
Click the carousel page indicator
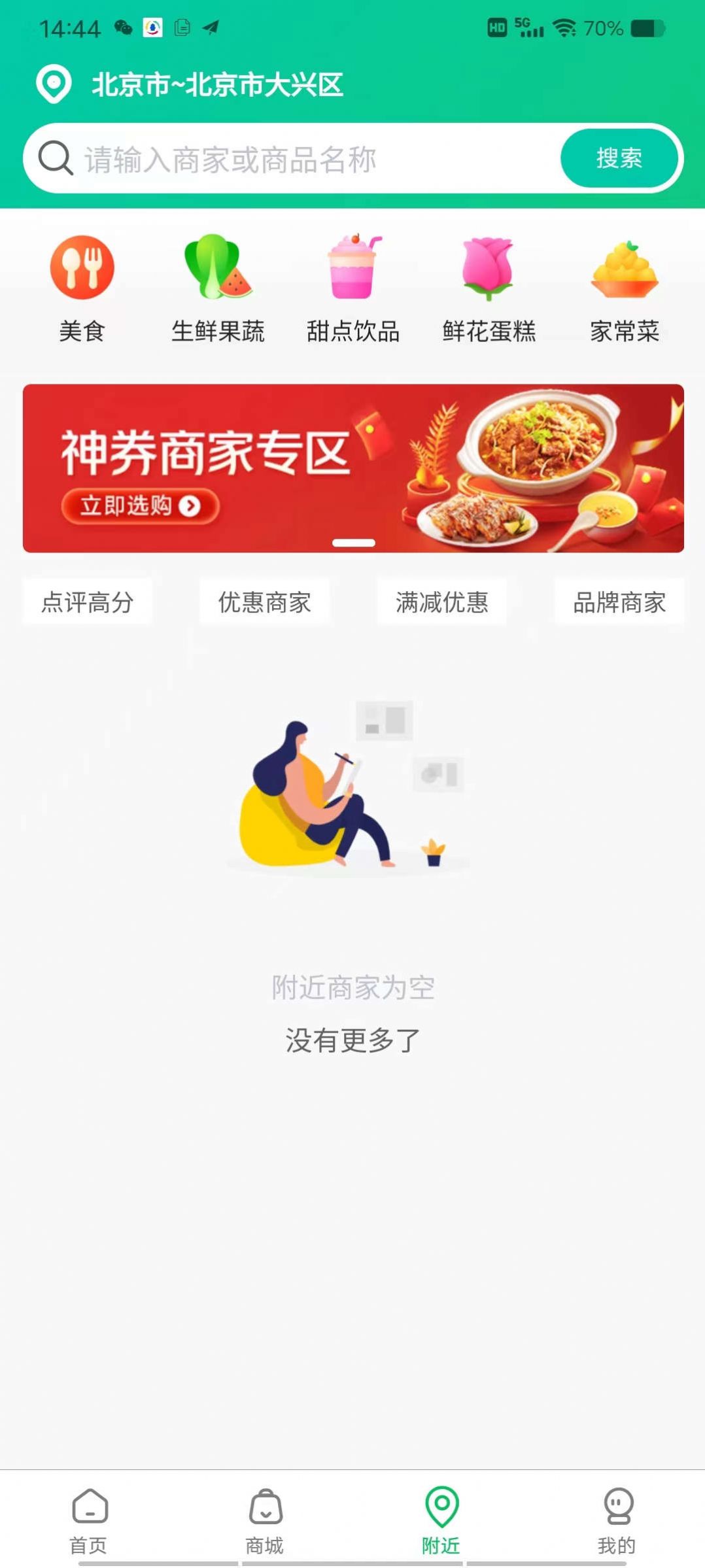click(x=352, y=542)
